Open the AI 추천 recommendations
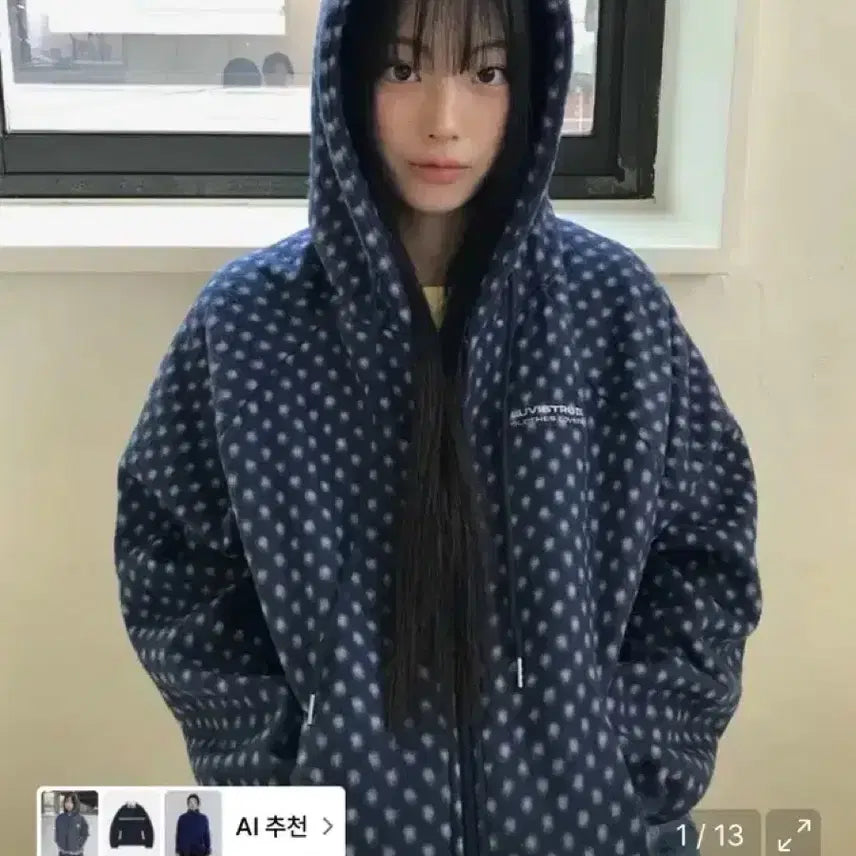856x856 pixels. pos(284,826)
